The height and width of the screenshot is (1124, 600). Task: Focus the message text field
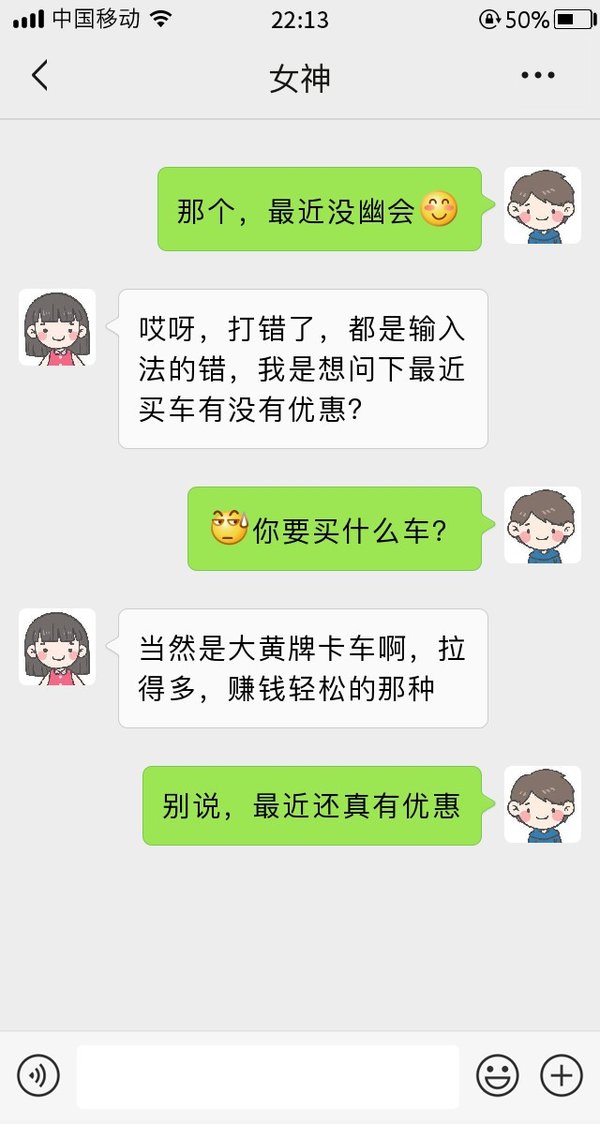268,1077
